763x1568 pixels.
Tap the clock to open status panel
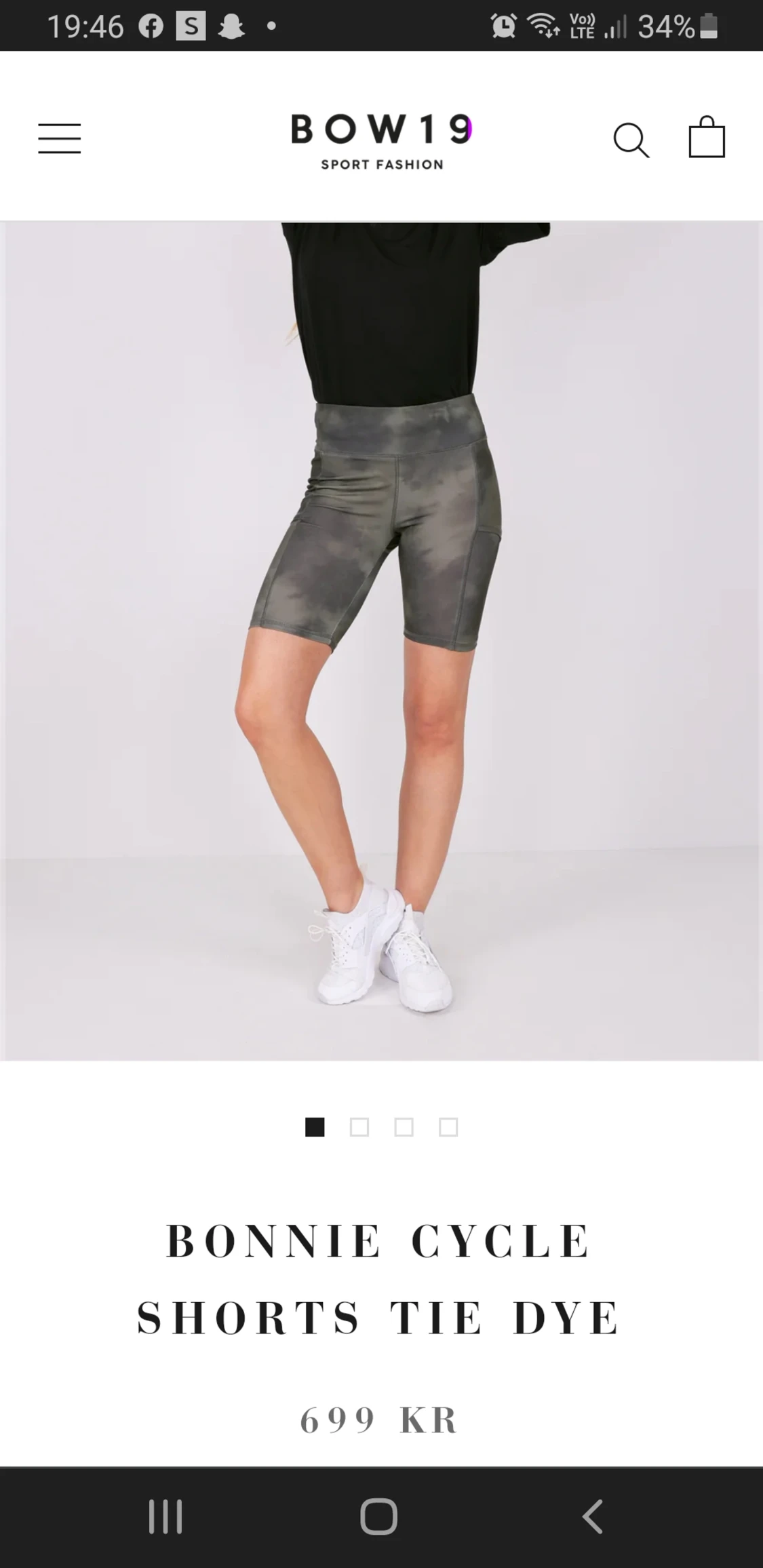pos(85,26)
